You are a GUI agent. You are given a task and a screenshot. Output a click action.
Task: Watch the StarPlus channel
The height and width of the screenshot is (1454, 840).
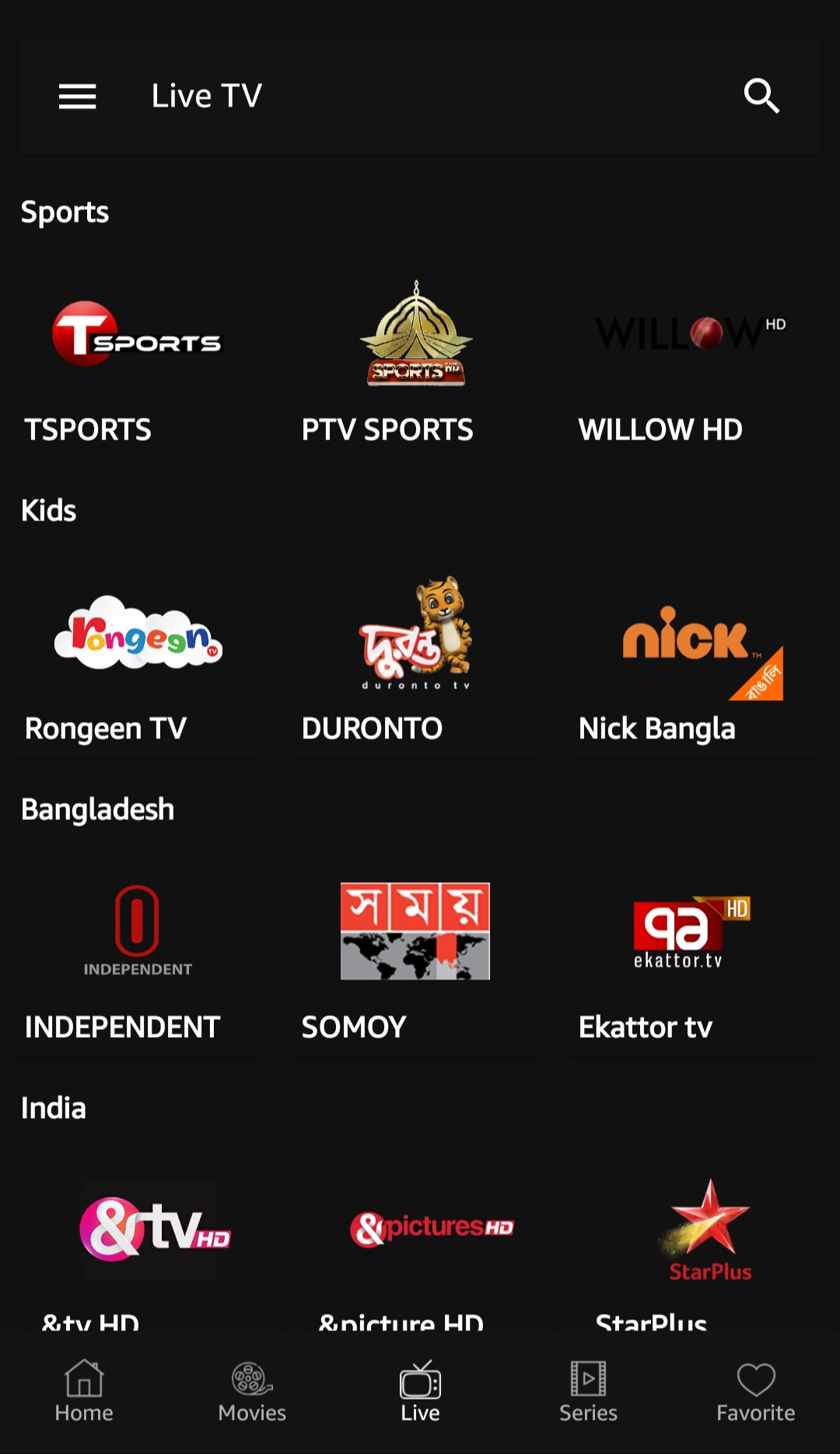click(x=709, y=1245)
